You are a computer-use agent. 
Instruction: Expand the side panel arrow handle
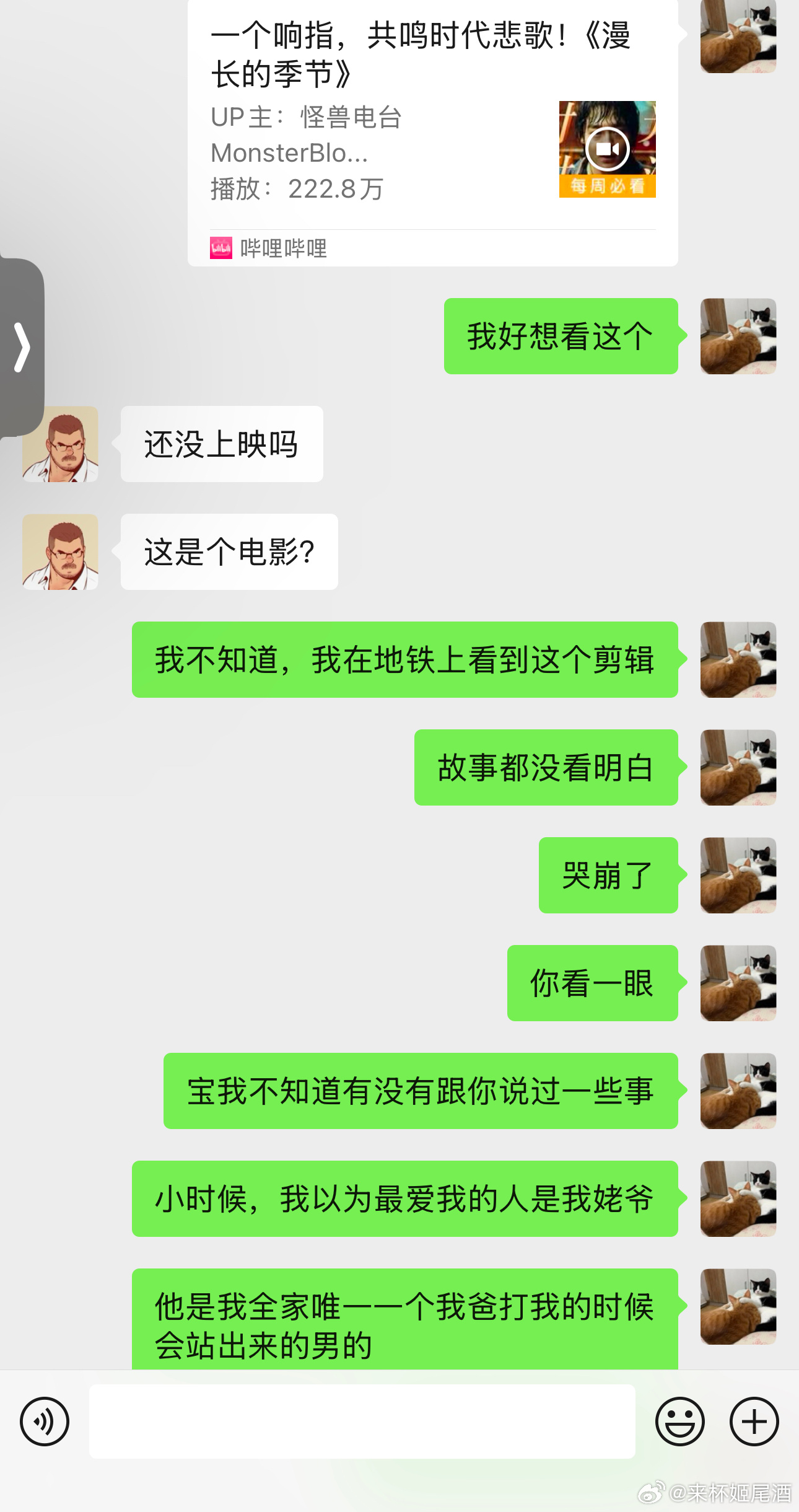point(22,347)
